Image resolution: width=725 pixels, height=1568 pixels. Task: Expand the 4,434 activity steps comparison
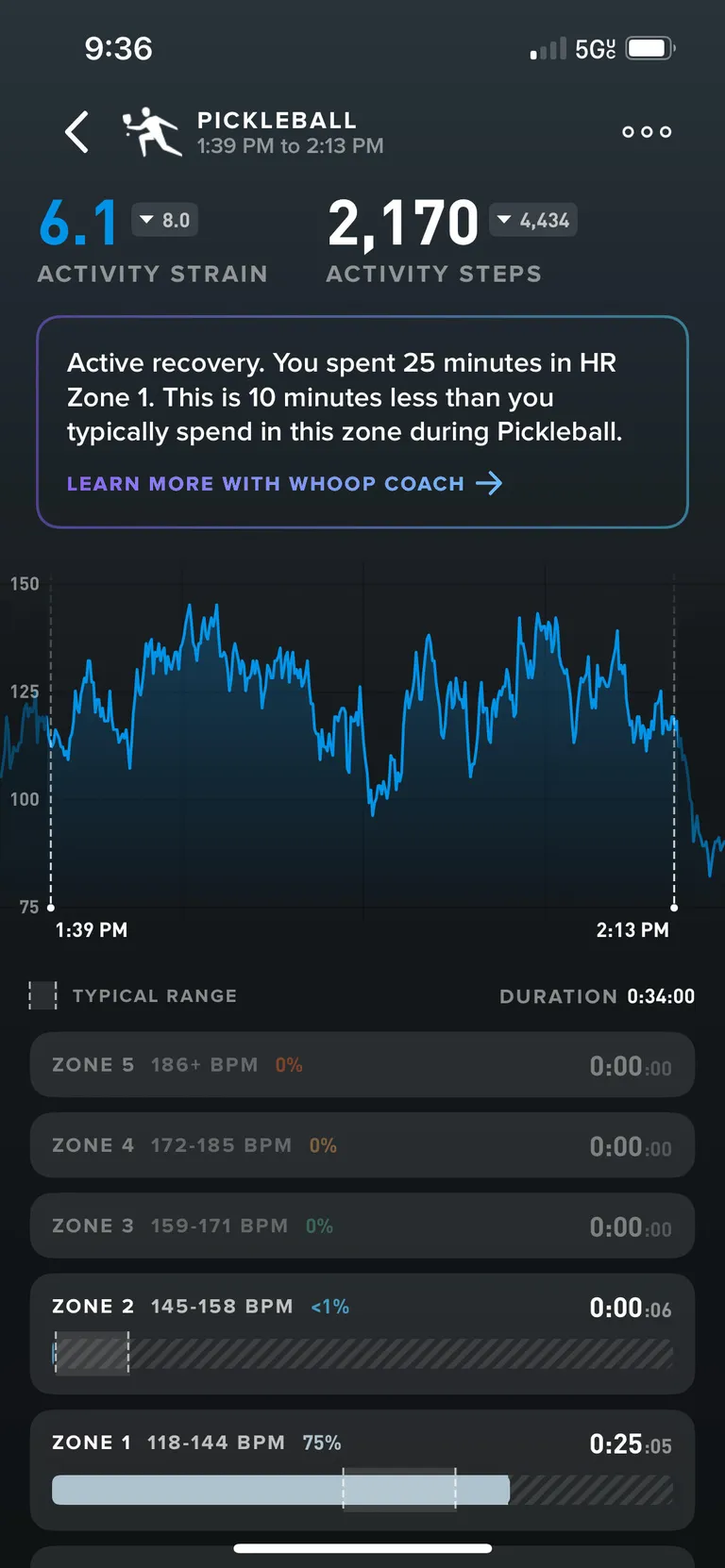tap(533, 221)
